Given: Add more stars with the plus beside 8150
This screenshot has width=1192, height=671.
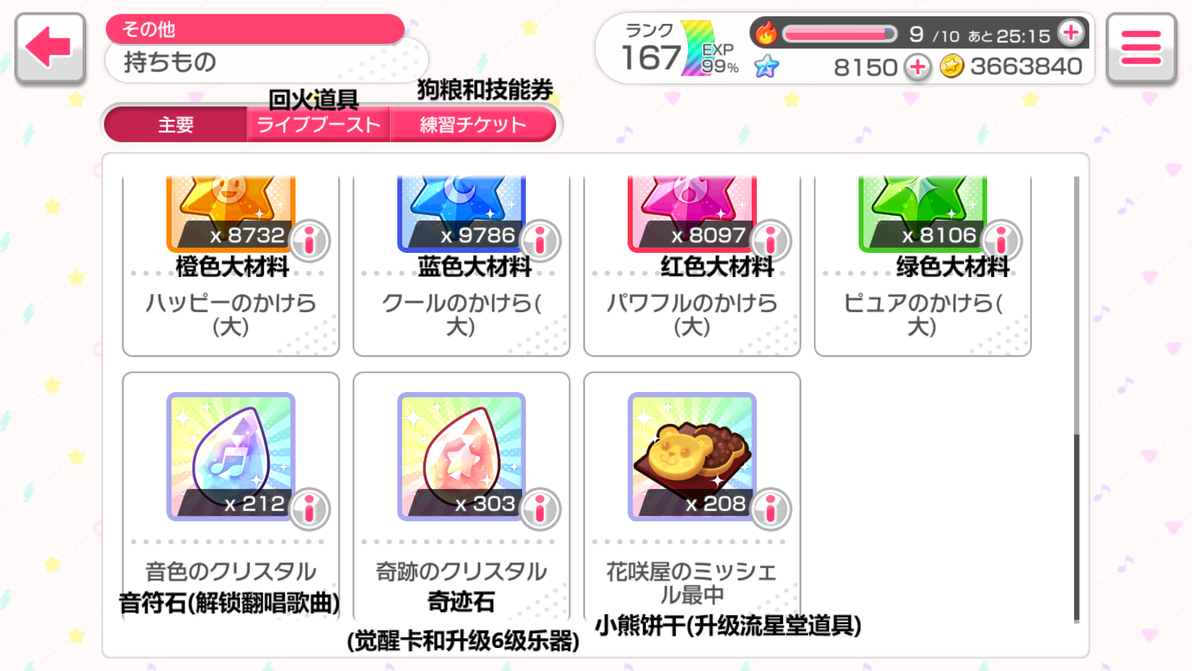Looking at the screenshot, I should click(x=918, y=67).
